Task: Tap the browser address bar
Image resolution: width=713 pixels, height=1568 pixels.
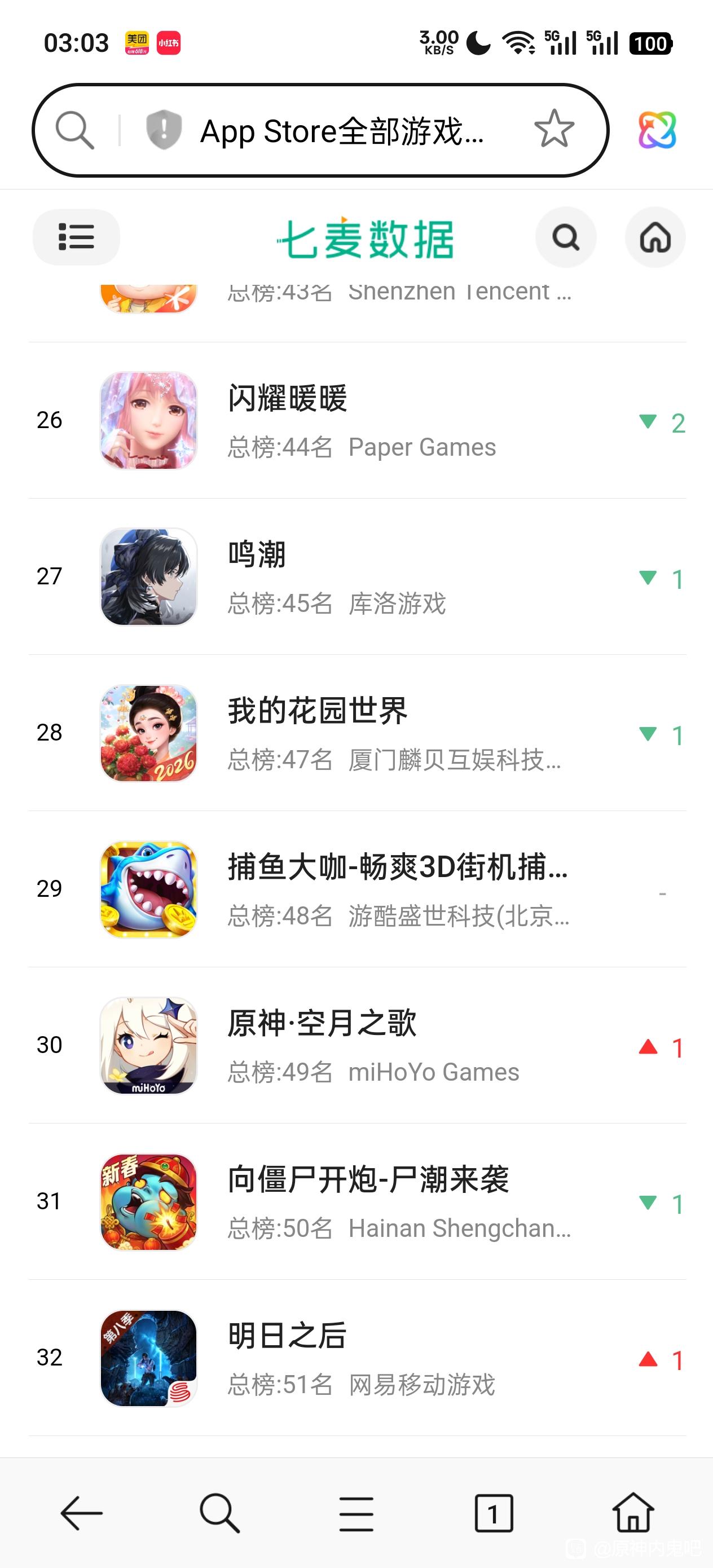Action: click(x=341, y=131)
